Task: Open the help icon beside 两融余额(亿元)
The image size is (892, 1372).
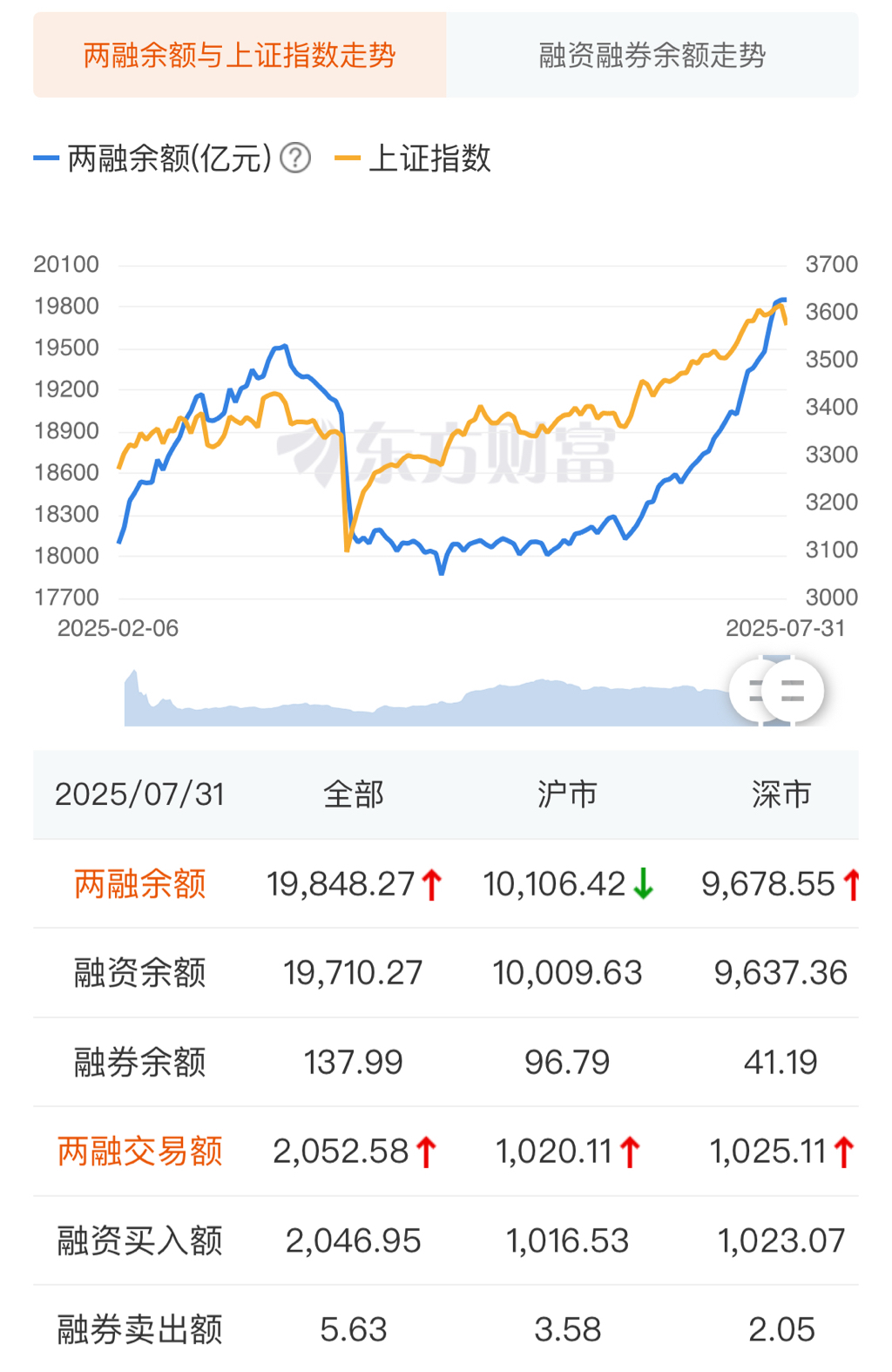Action: [295, 159]
